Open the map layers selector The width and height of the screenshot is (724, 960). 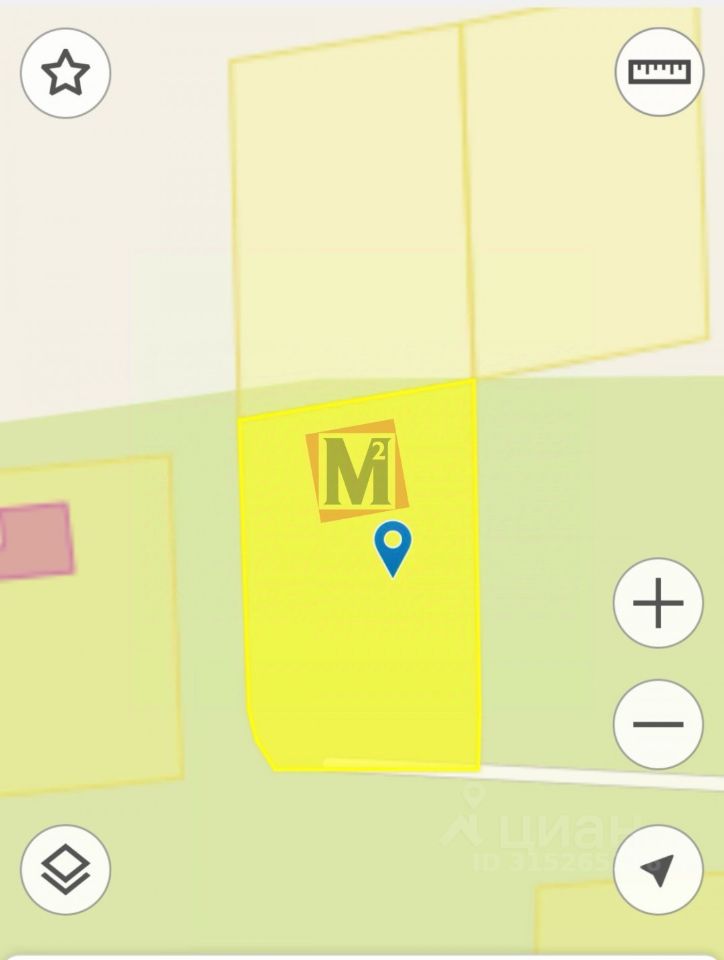pos(66,869)
